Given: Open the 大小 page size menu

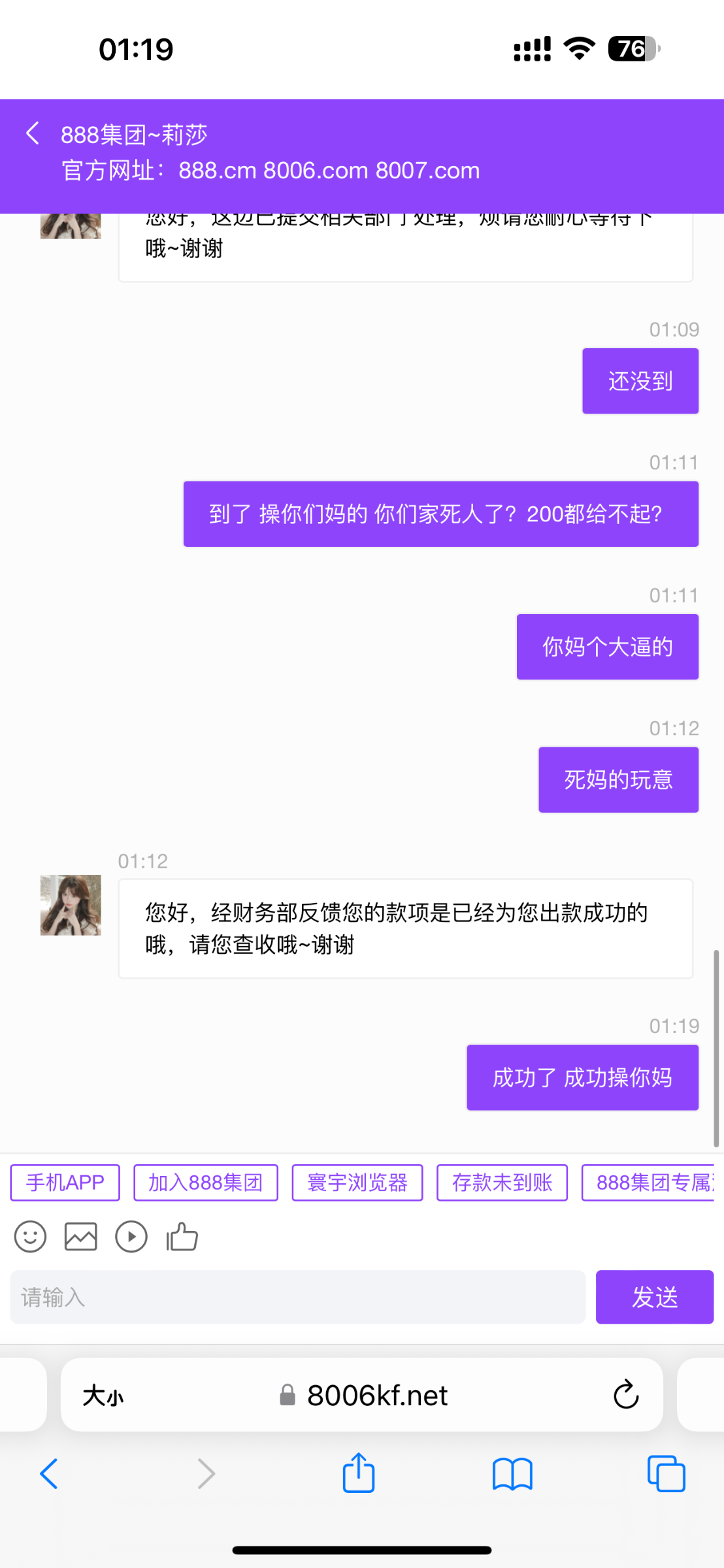Looking at the screenshot, I should pos(103,1394).
